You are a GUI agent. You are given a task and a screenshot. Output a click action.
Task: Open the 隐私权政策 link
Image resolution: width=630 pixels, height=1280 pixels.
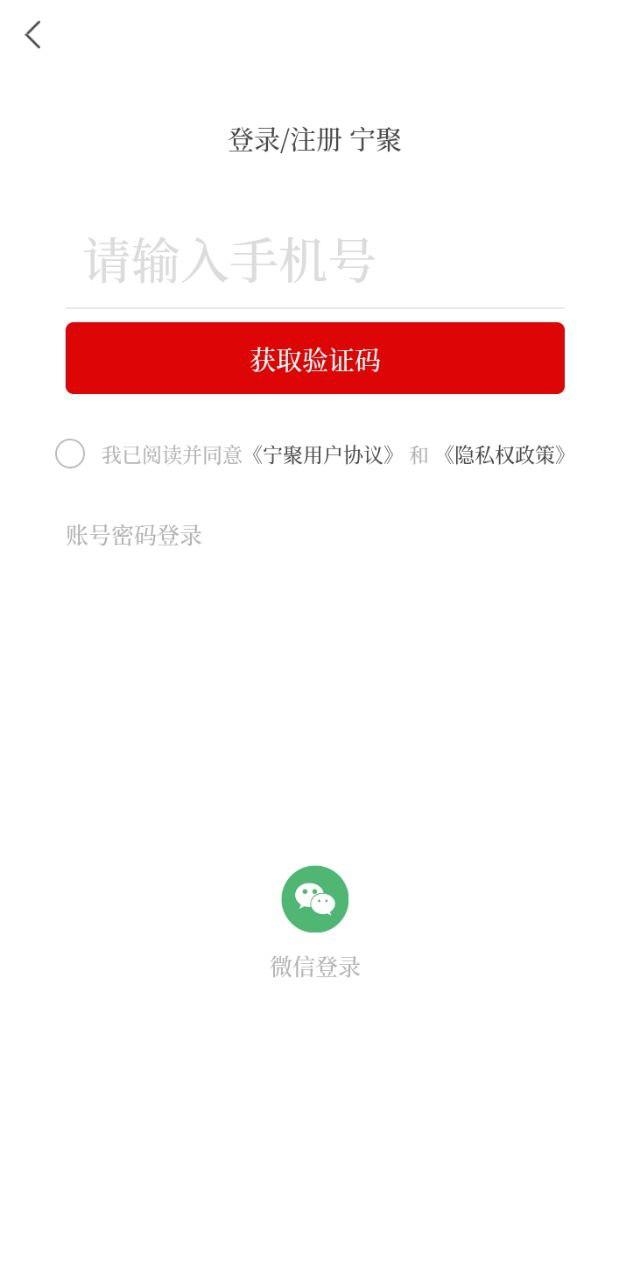(504, 455)
